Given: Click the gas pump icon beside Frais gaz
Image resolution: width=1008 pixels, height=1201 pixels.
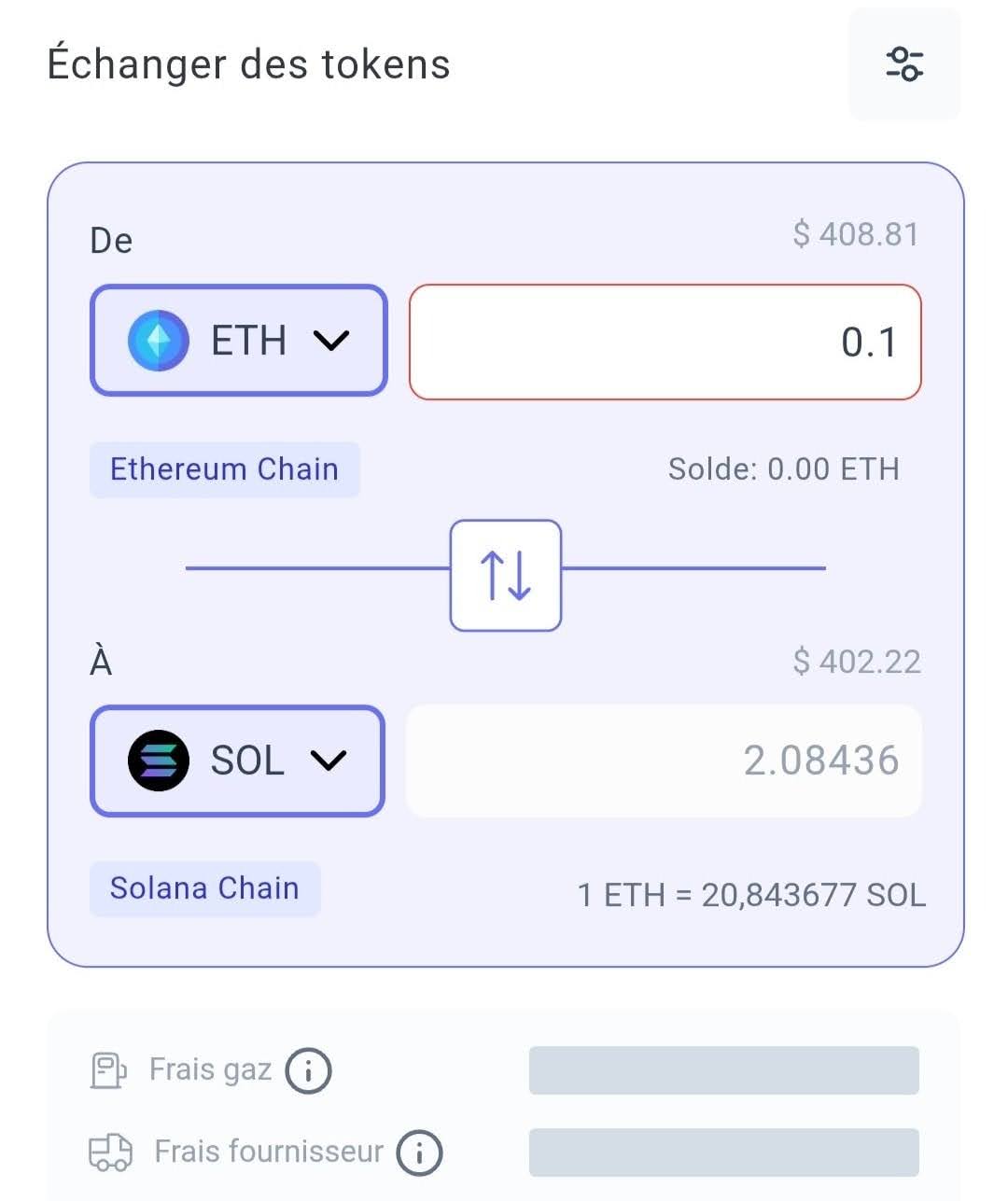Looking at the screenshot, I should click(109, 1070).
